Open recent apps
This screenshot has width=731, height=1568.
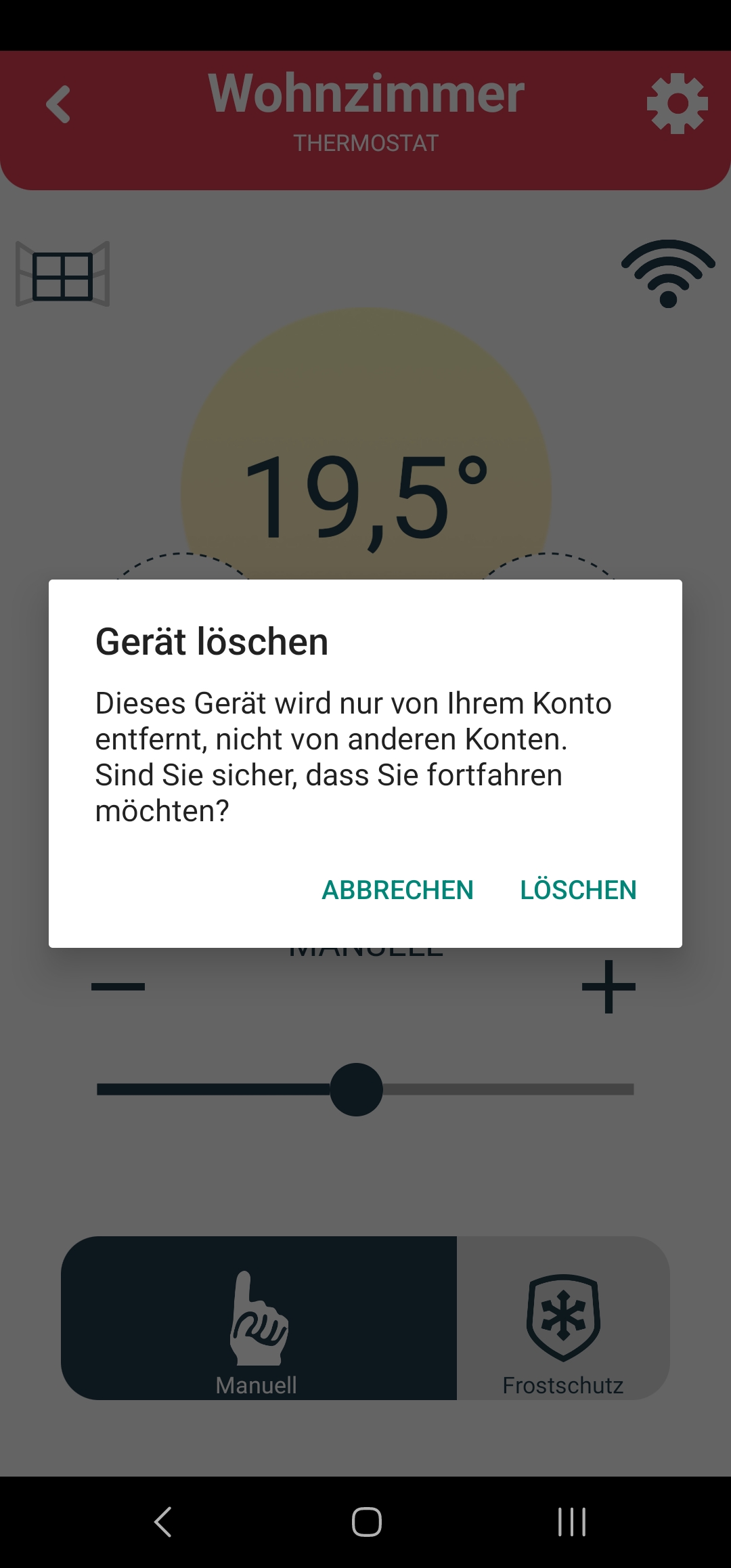pos(572,1522)
